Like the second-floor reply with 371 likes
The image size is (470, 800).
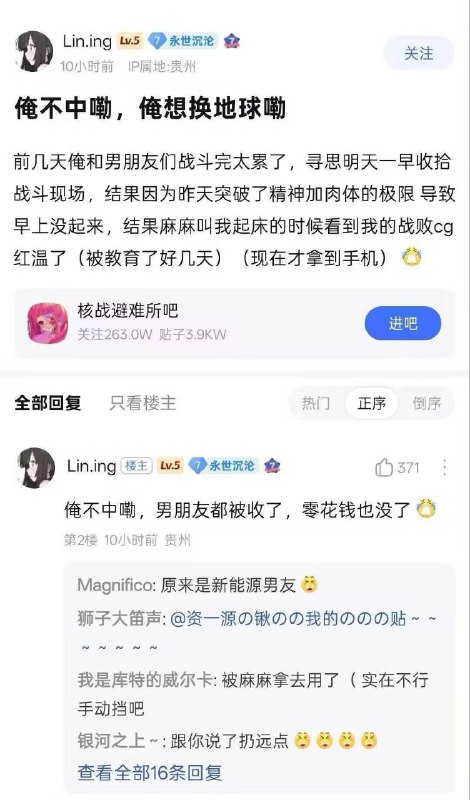point(397,467)
